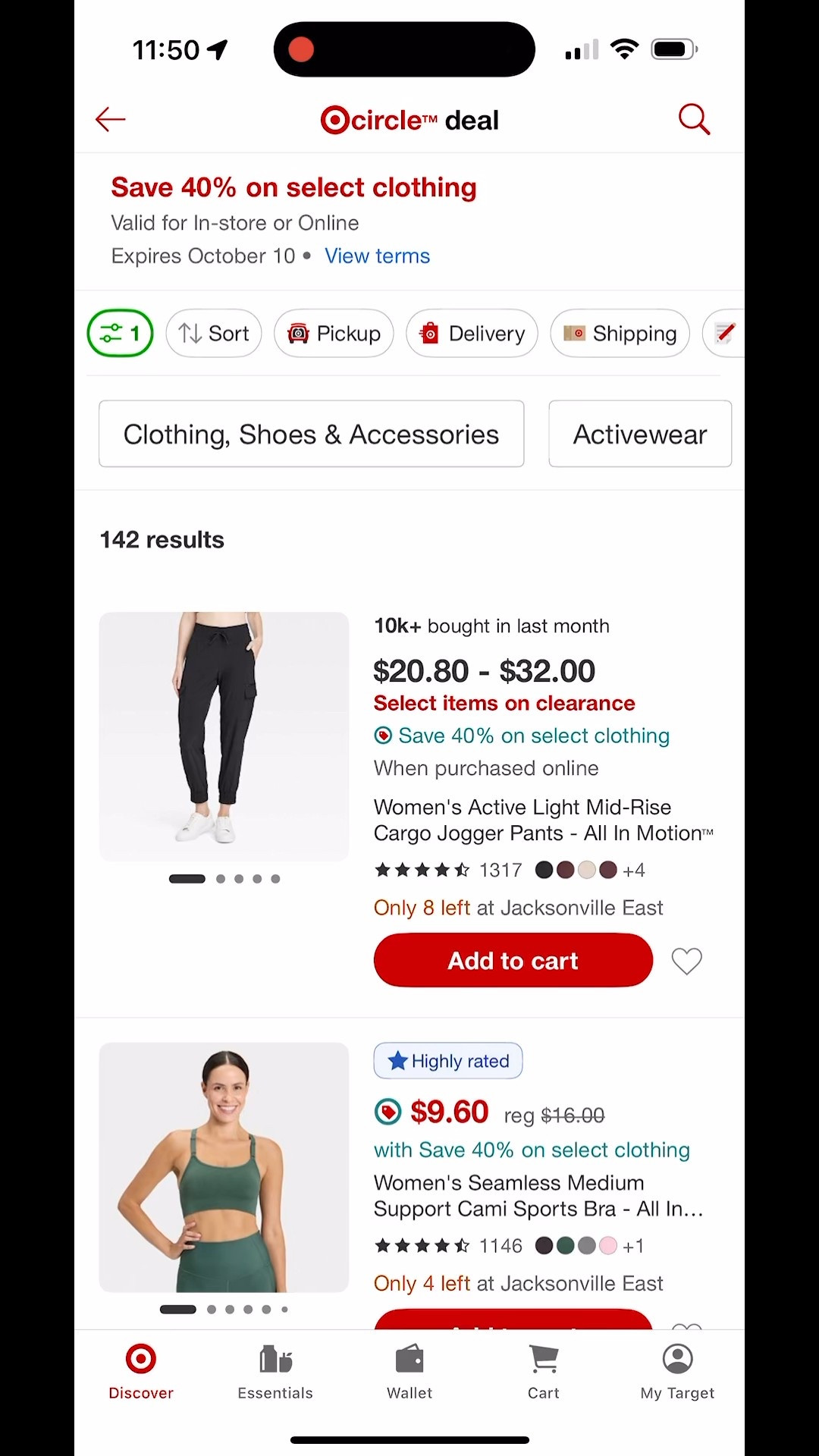The height and width of the screenshot is (1456, 819).
Task: Enable the Delivery filter chip
Action: click(472, 333)
